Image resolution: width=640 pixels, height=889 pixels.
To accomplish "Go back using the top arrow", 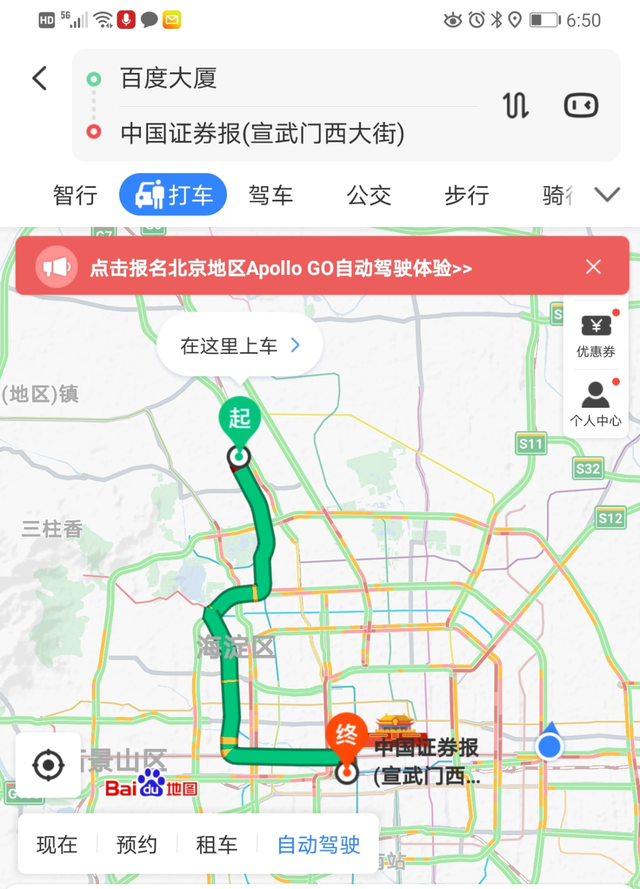I will [40, 79].
